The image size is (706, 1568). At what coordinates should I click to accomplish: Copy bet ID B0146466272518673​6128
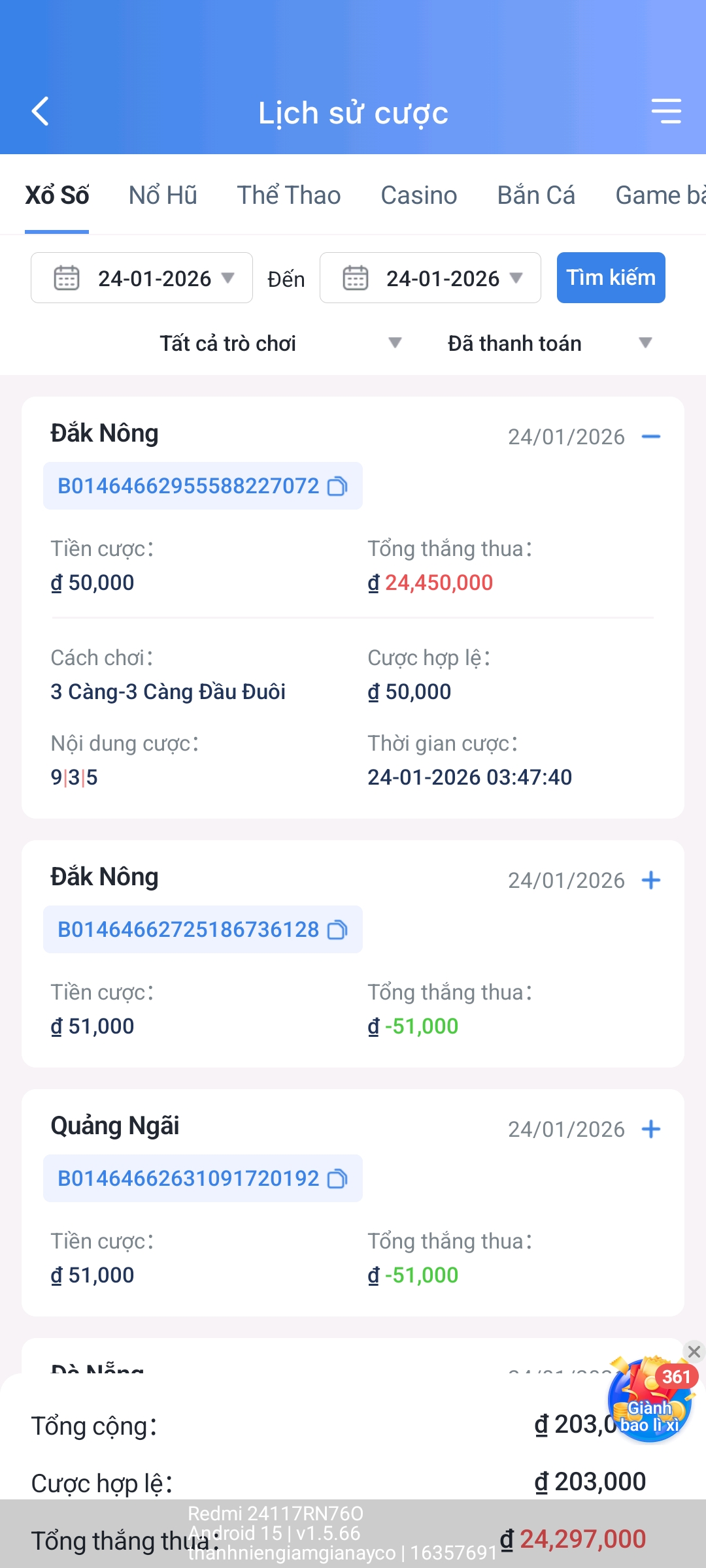coord(337,930)
